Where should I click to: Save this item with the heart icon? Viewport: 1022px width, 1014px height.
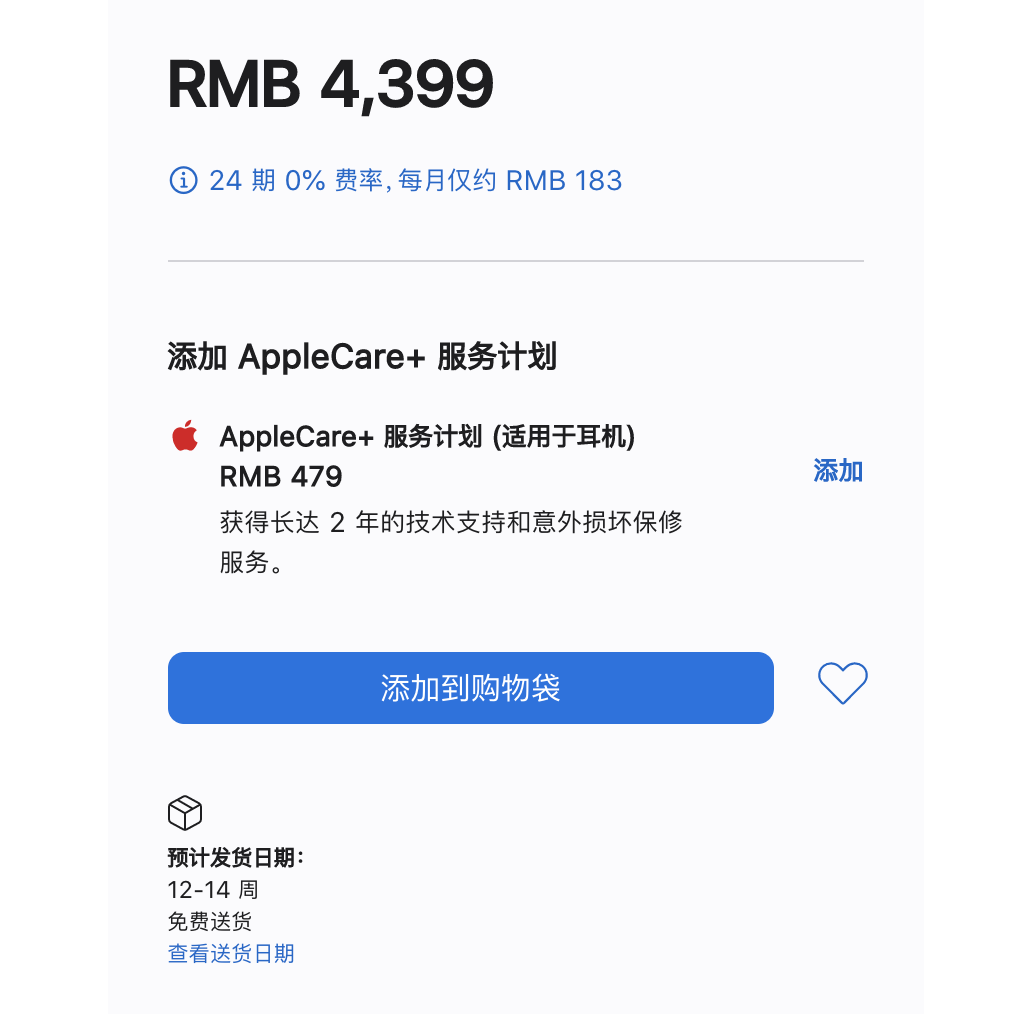843,684
